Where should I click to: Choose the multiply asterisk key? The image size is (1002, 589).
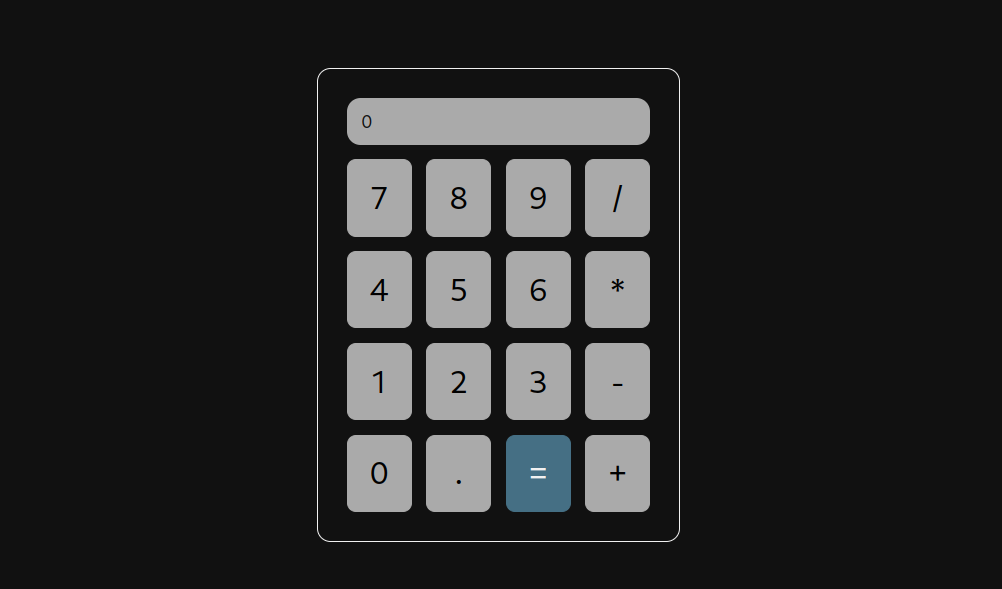click(617, 290)
